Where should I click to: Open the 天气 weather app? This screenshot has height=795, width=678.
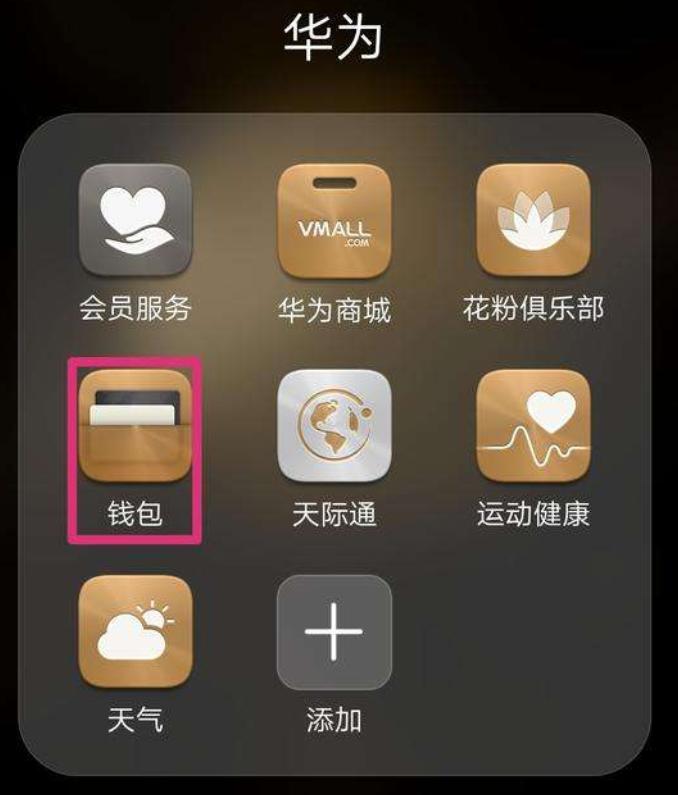(x=135, y=632)
